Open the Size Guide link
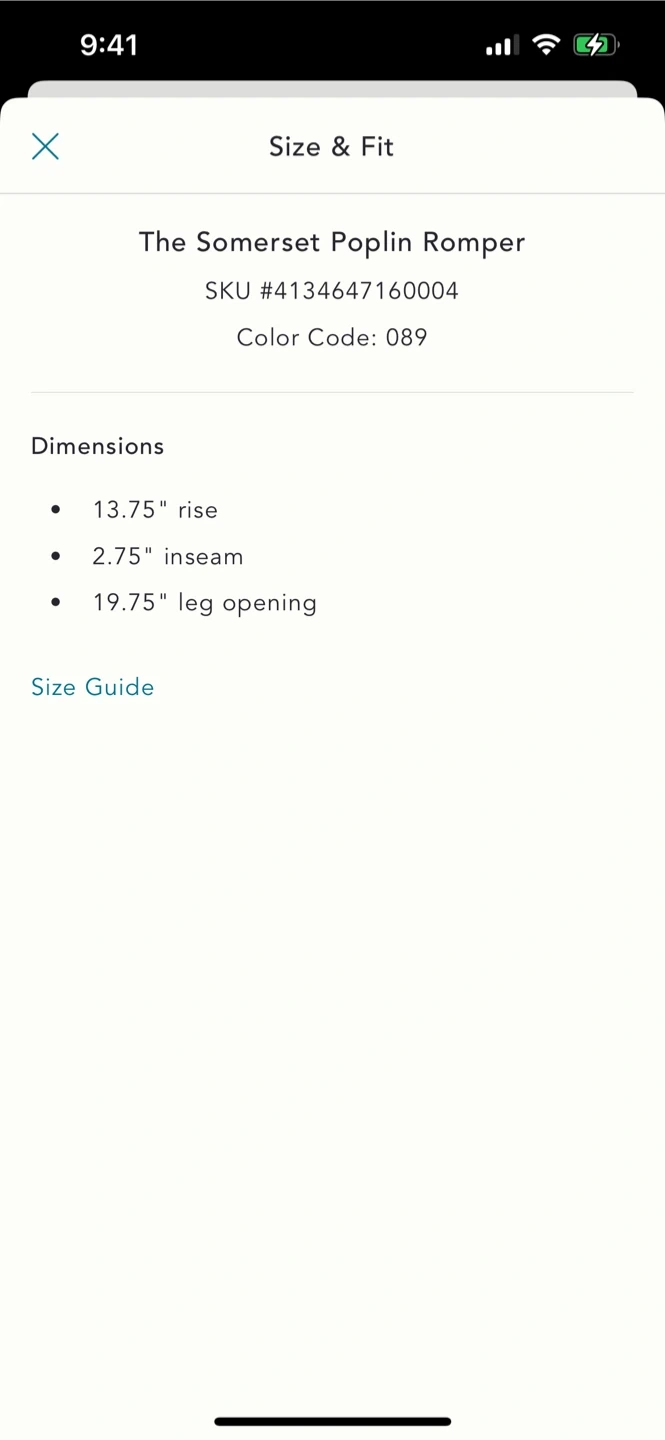Image resolution: width=665 pixels, height=1440 pixels. pos(93,687)
